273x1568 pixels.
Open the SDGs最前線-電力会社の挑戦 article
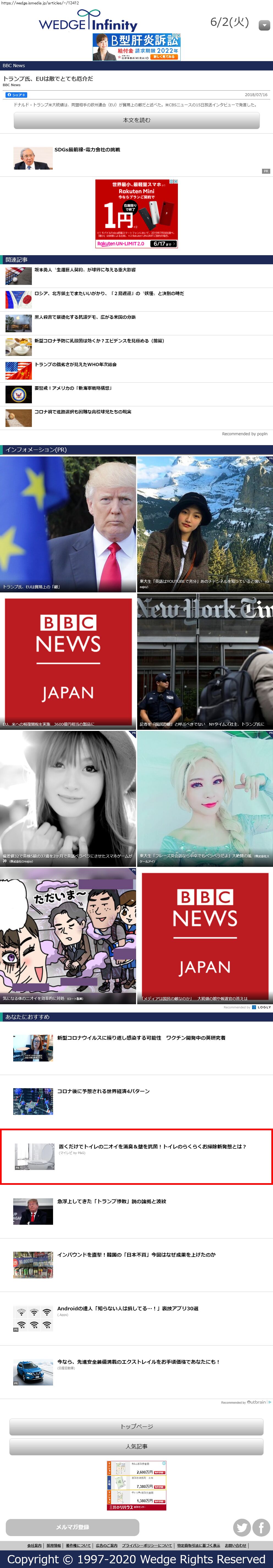click(87, 150)
